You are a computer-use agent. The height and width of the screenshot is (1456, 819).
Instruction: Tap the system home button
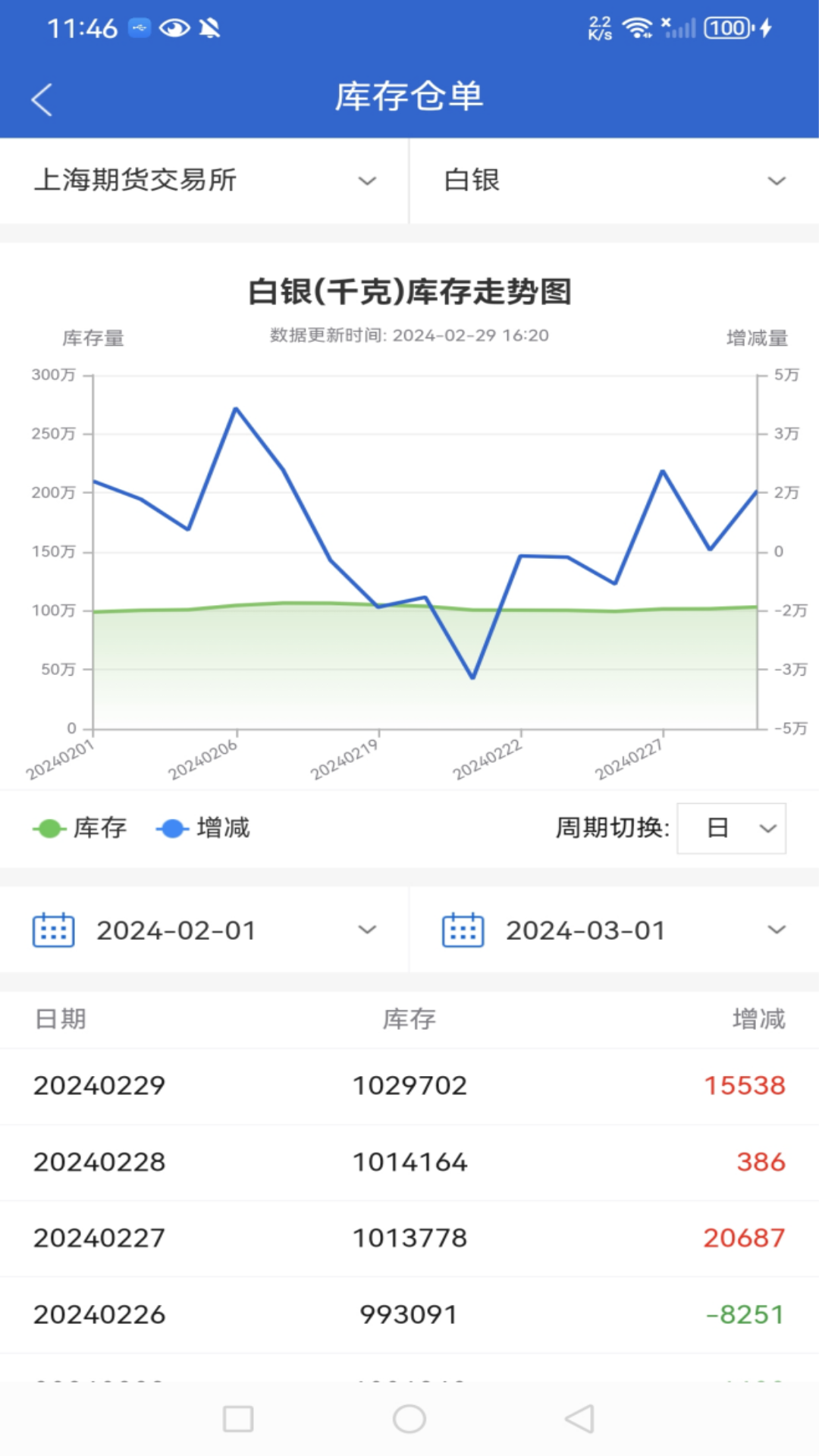[409, 1419]
